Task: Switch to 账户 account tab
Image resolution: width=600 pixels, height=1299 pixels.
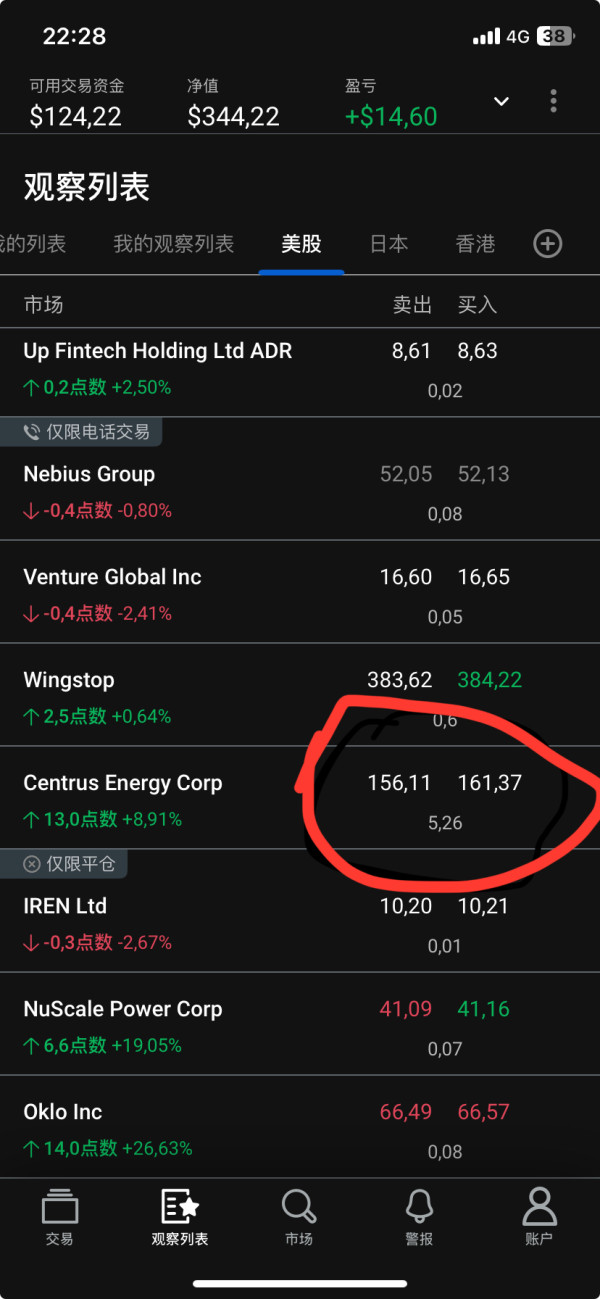Action: [x=539, y=1218]
